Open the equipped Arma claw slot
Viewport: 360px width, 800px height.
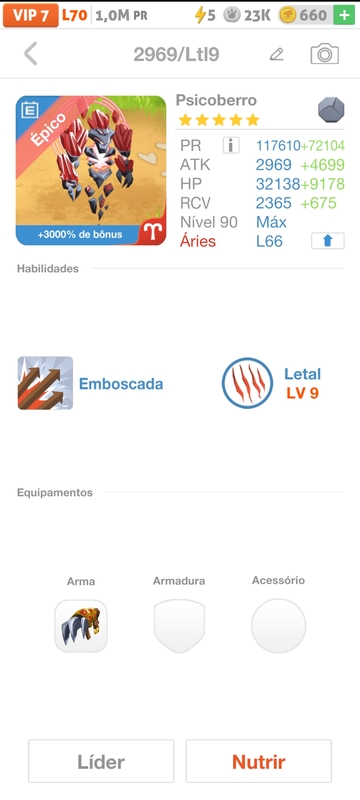(x=81, y=626)
